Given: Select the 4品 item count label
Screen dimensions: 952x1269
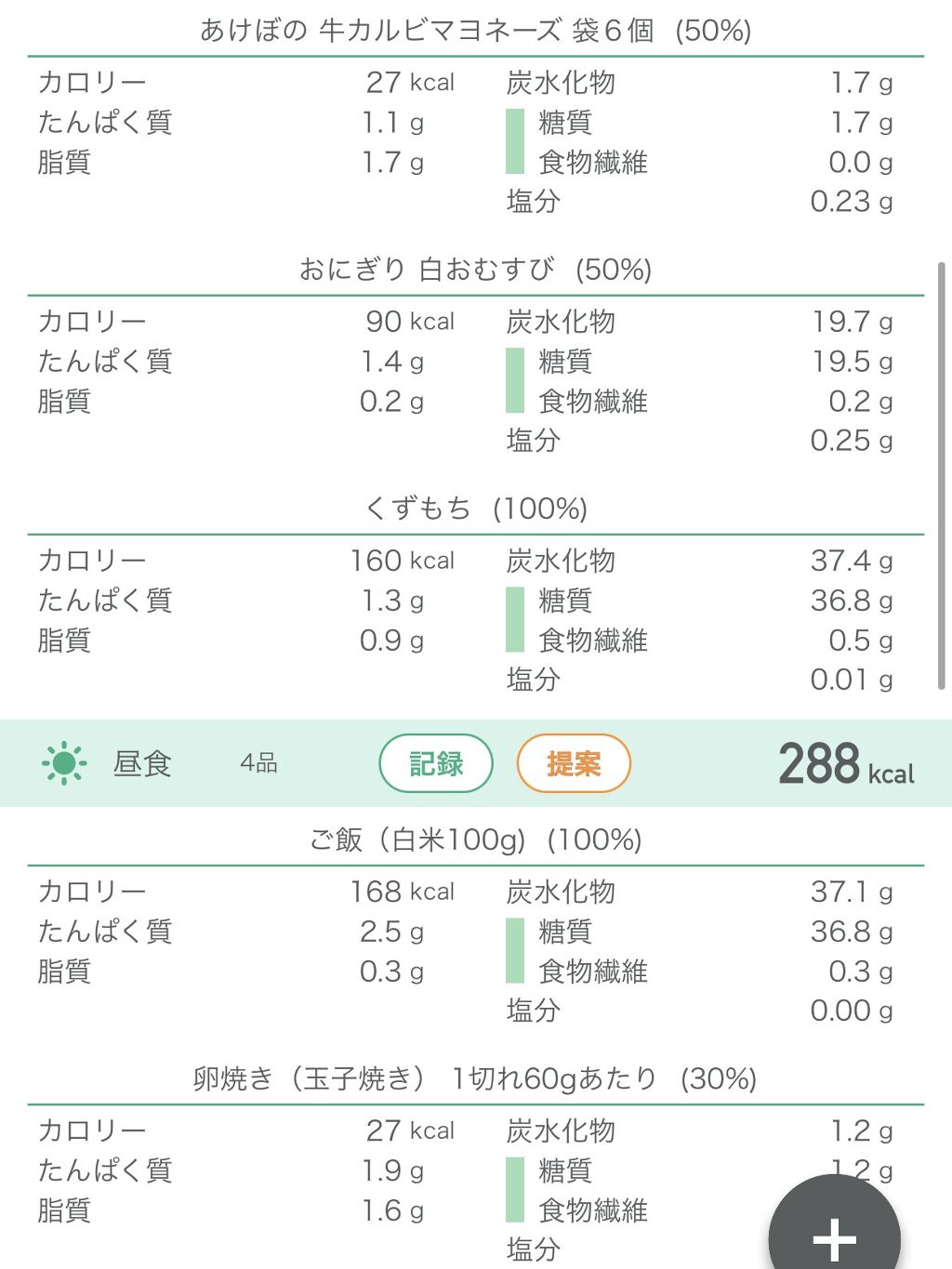Looking at the screenshot, I should [x=258, y=763].
